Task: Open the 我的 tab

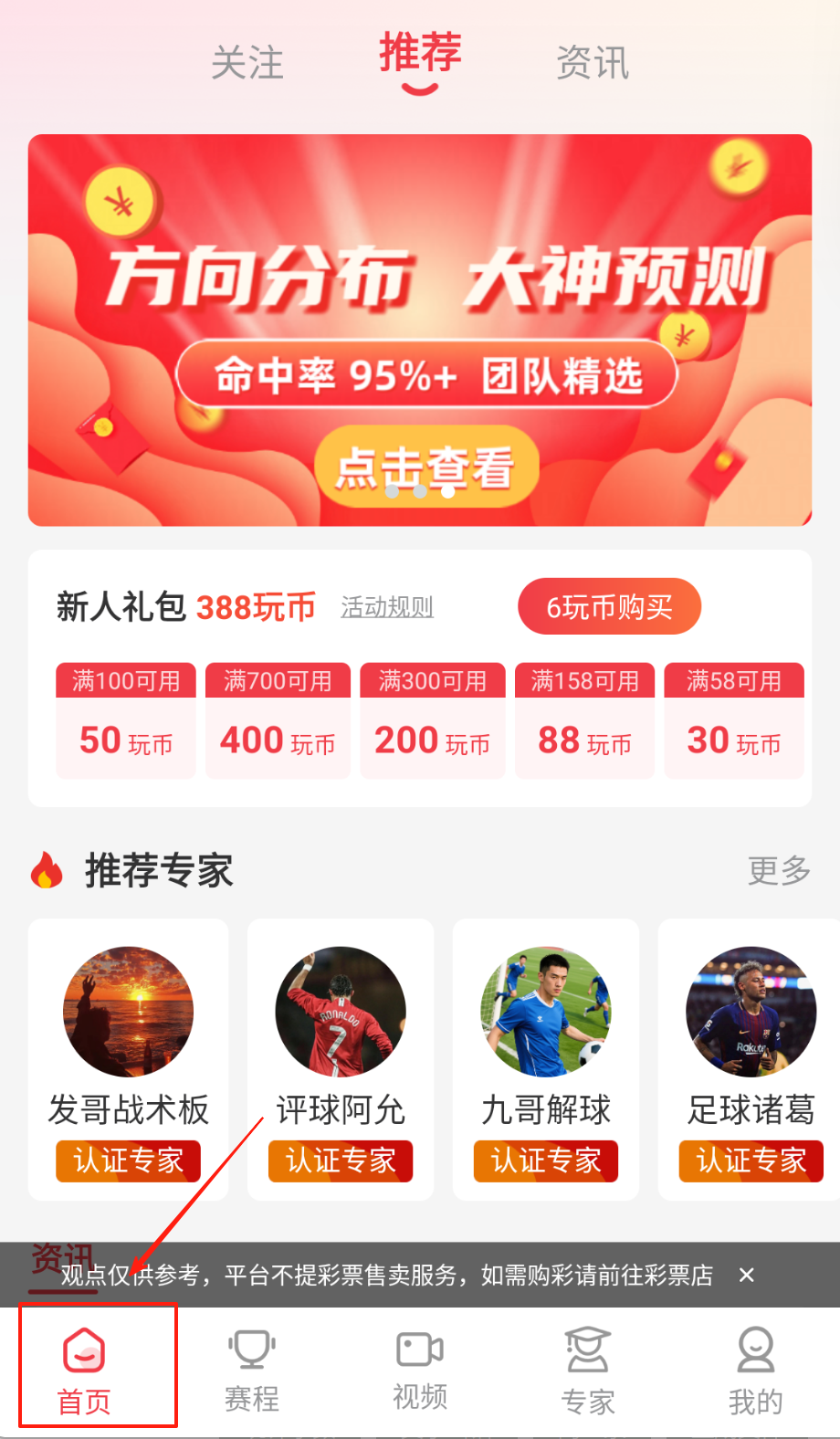Action: pos(755,1369)
